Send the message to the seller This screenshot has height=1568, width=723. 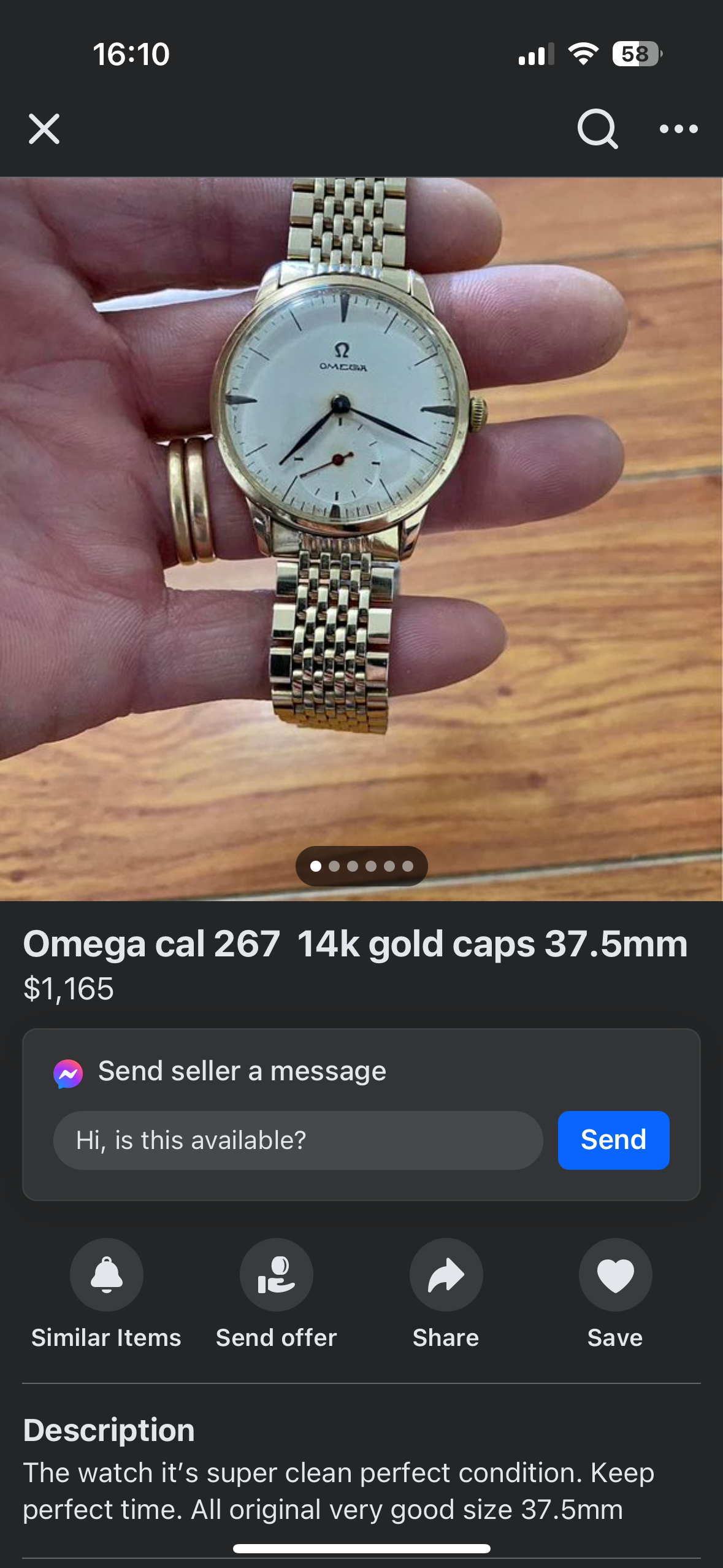[x=613, y=1140]
